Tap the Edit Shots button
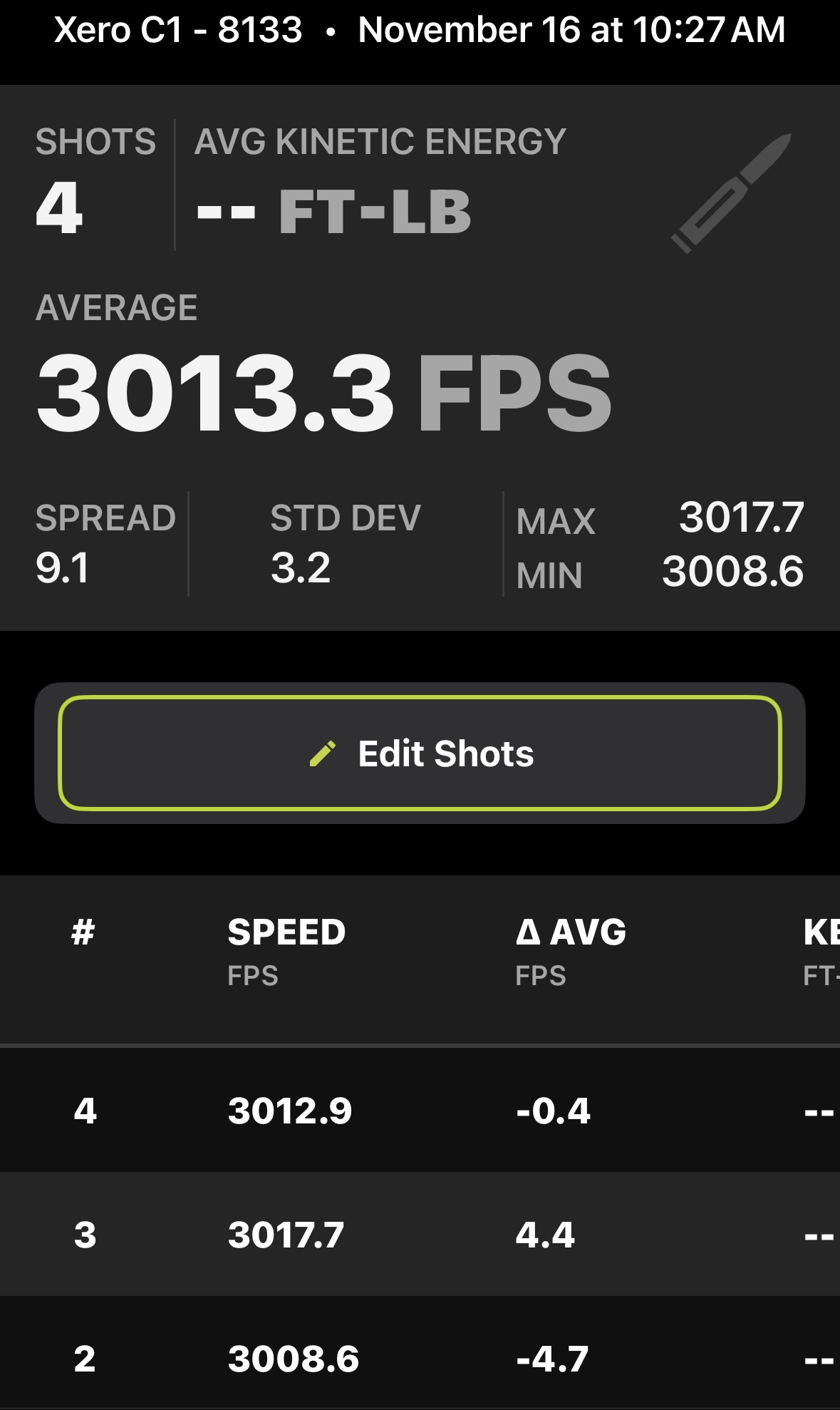This screenshot has height=1410, width=840. click(420, 753)
